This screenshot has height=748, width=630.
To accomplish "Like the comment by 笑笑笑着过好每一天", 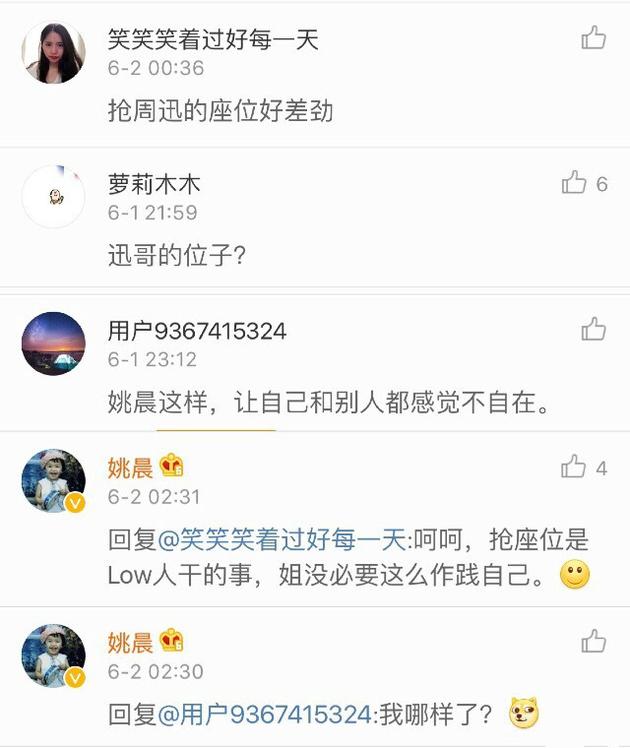I will (x=593, y=39).
